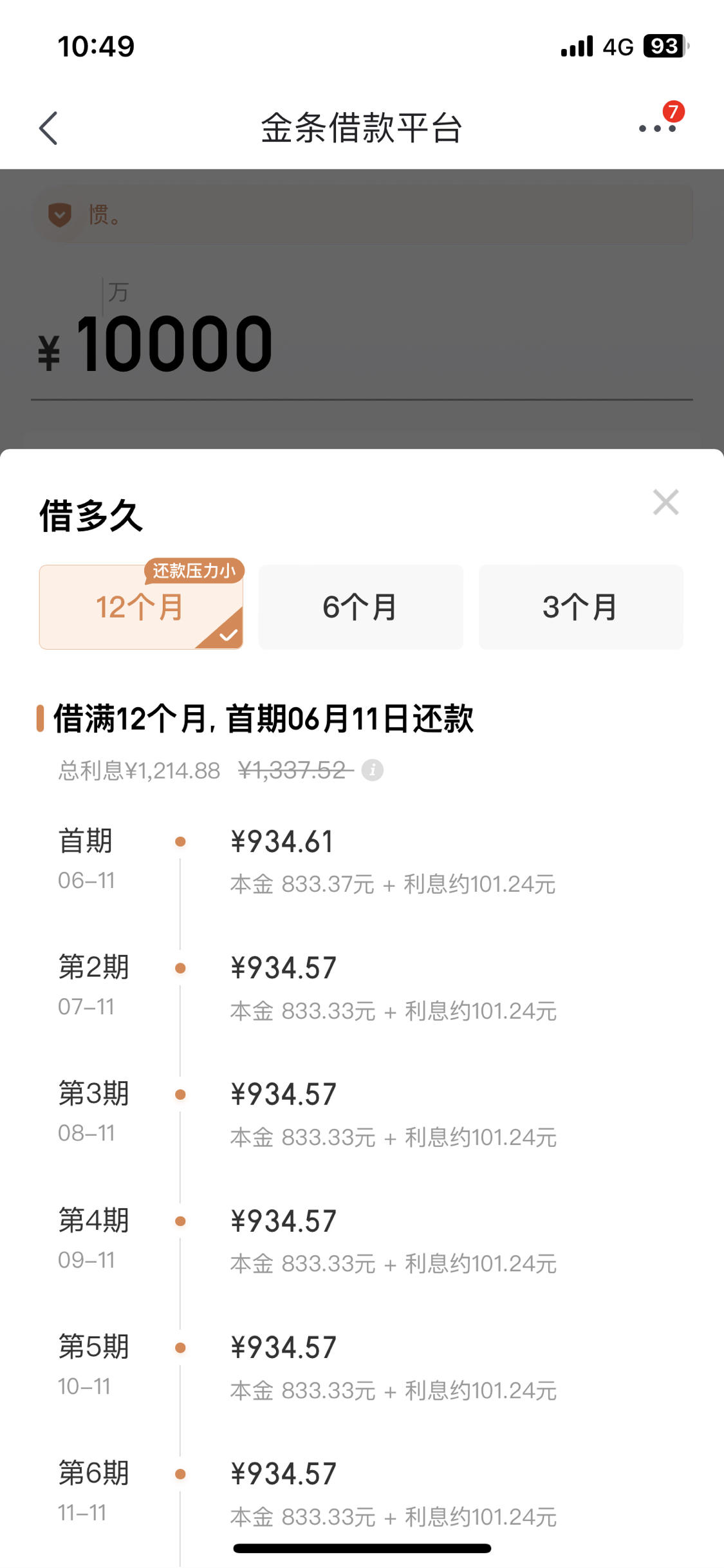Pick the 3个月 loan term

(581, 607)
